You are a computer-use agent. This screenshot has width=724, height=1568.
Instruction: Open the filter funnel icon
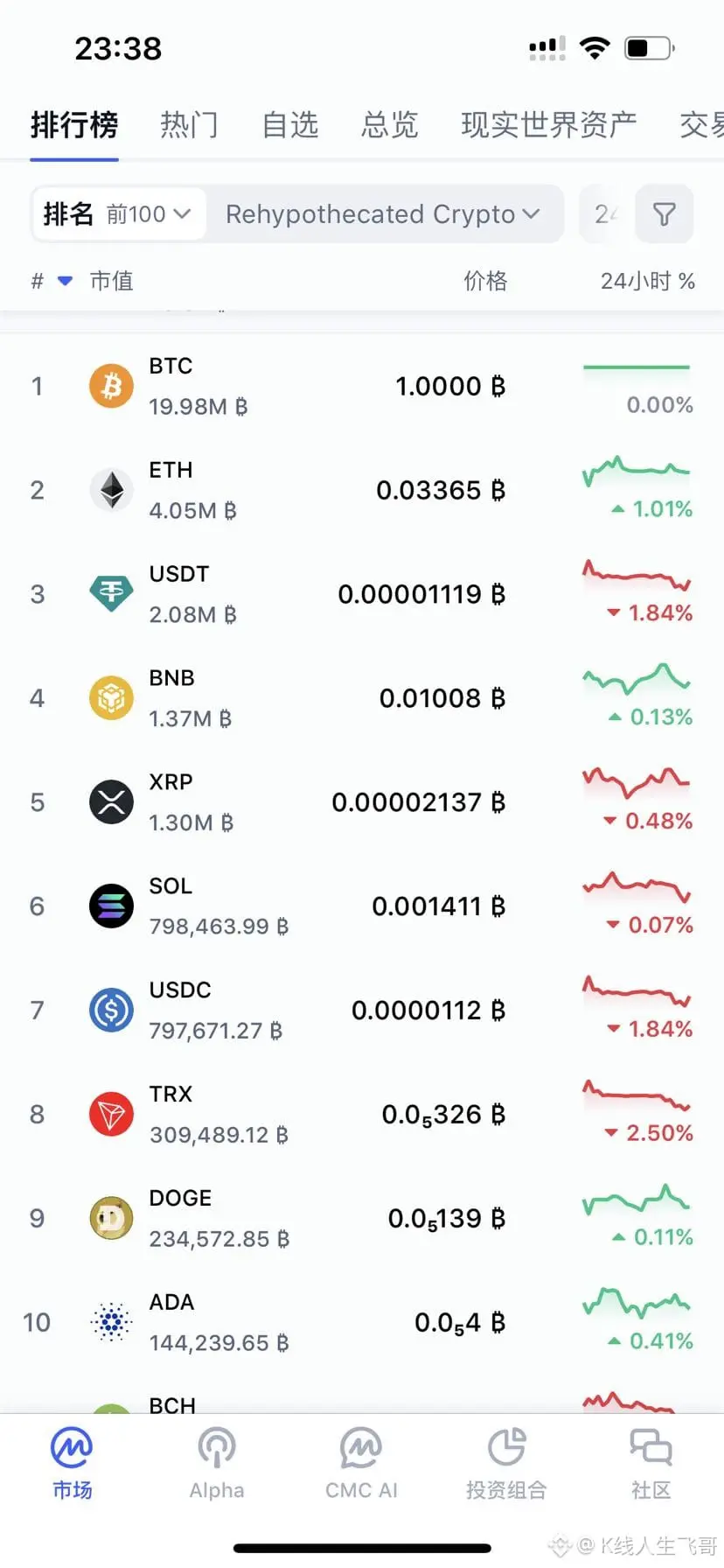pos(664,214)
